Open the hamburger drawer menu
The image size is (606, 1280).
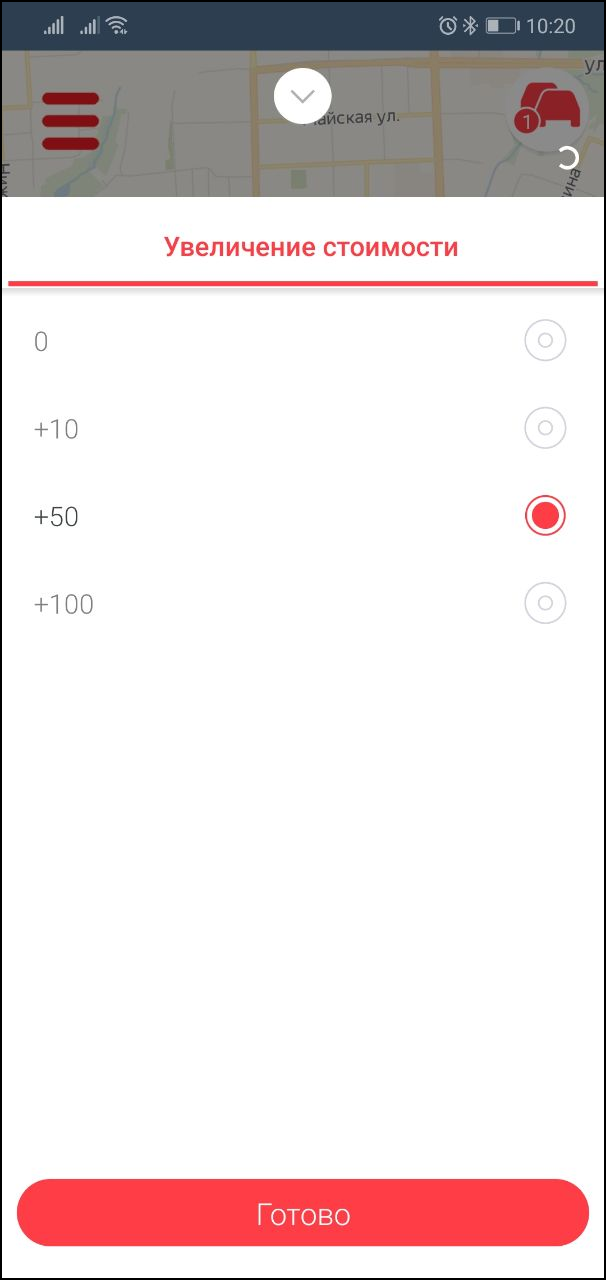(x=70, y=121)
